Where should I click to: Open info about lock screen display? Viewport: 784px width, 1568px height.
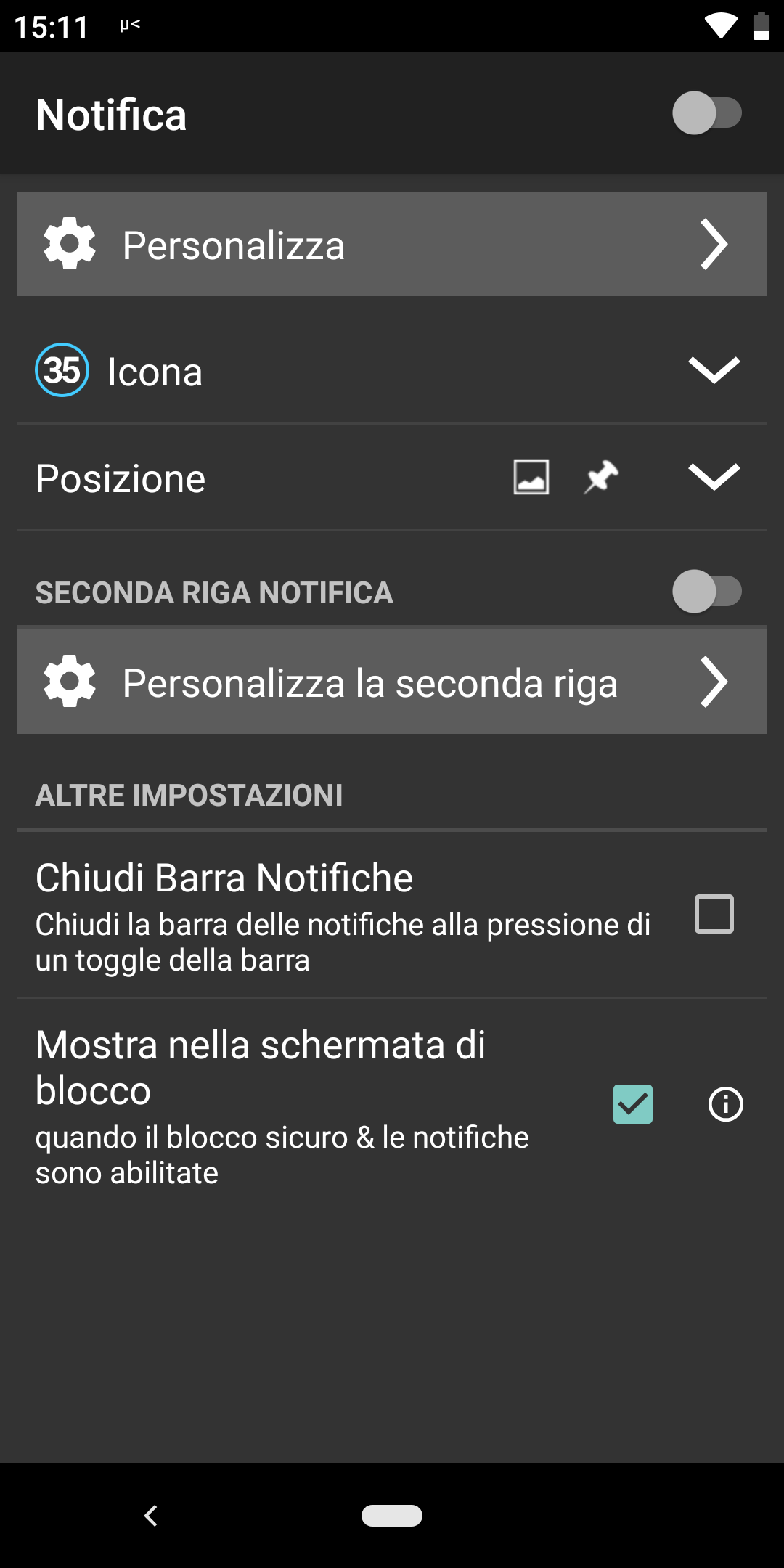click(x=726, y=1104)
